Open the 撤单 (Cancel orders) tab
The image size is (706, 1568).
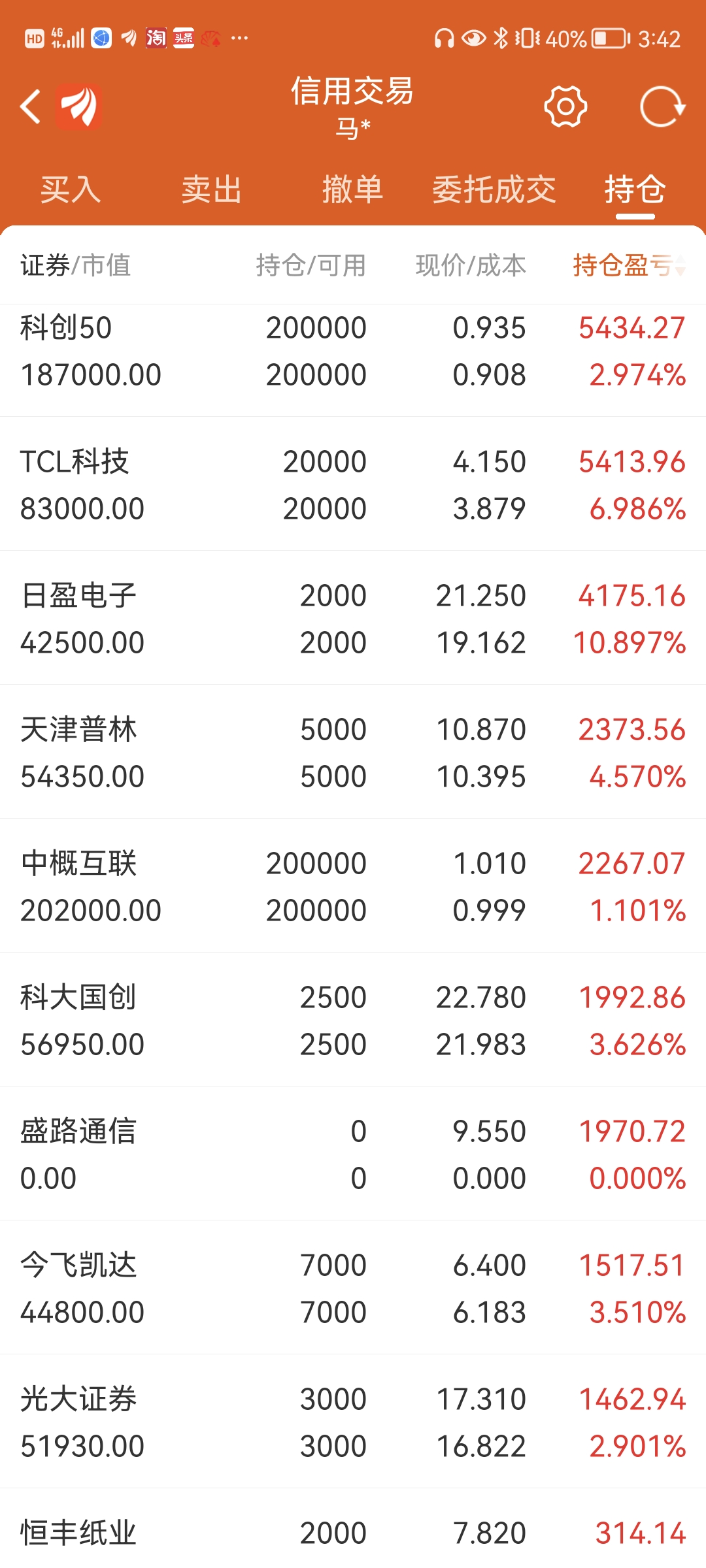click(x=352, y=190)
